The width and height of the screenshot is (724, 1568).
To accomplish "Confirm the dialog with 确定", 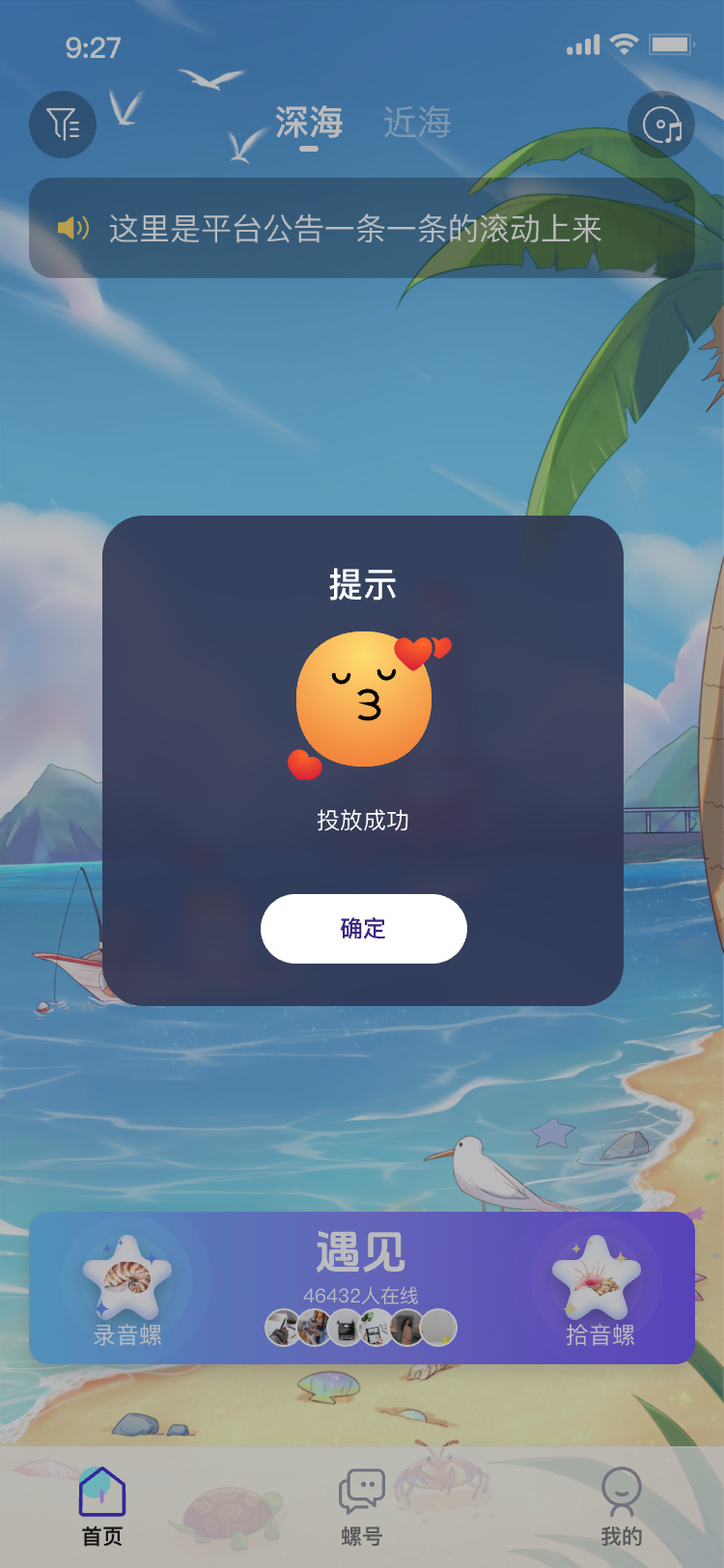I will 363,929.
